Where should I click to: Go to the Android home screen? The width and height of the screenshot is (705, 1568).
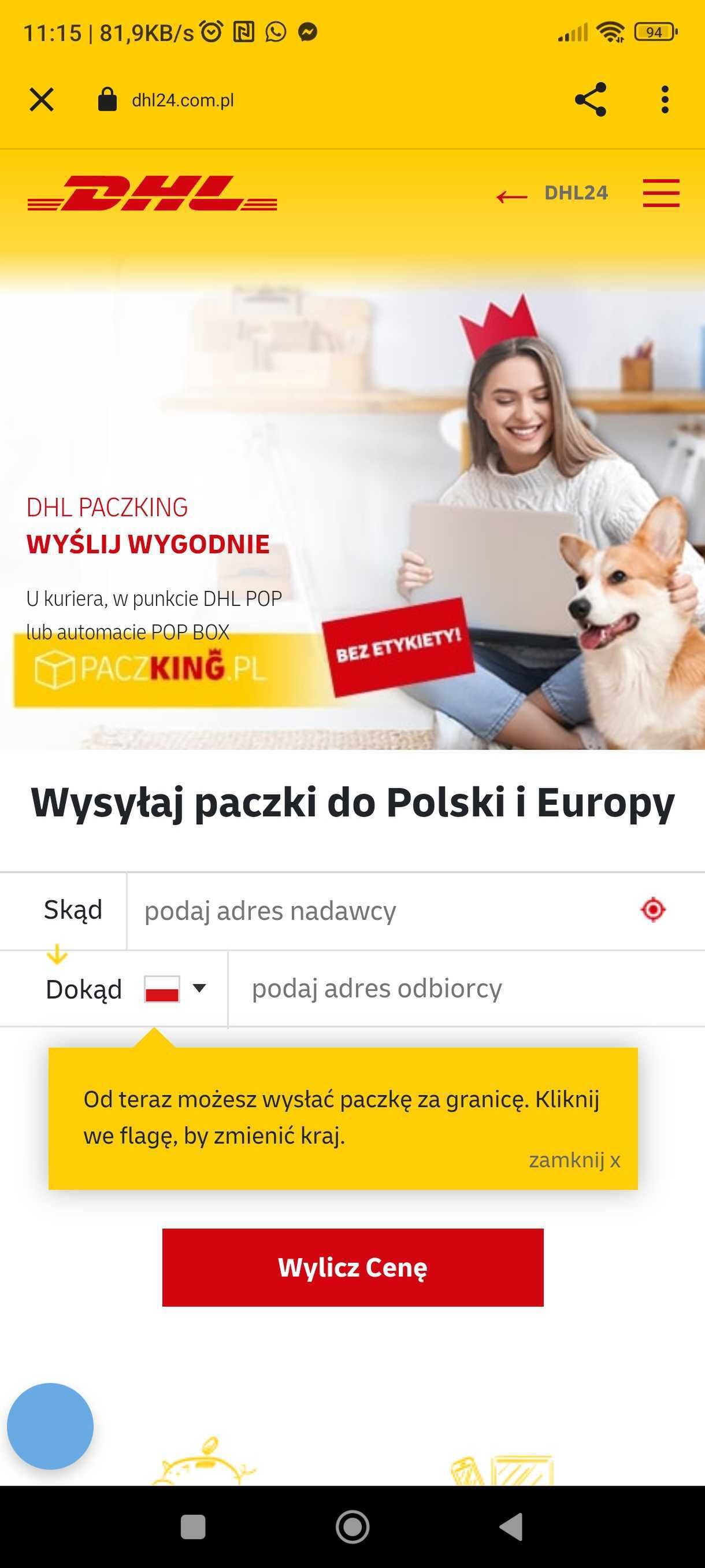[x=353, y=1526]
